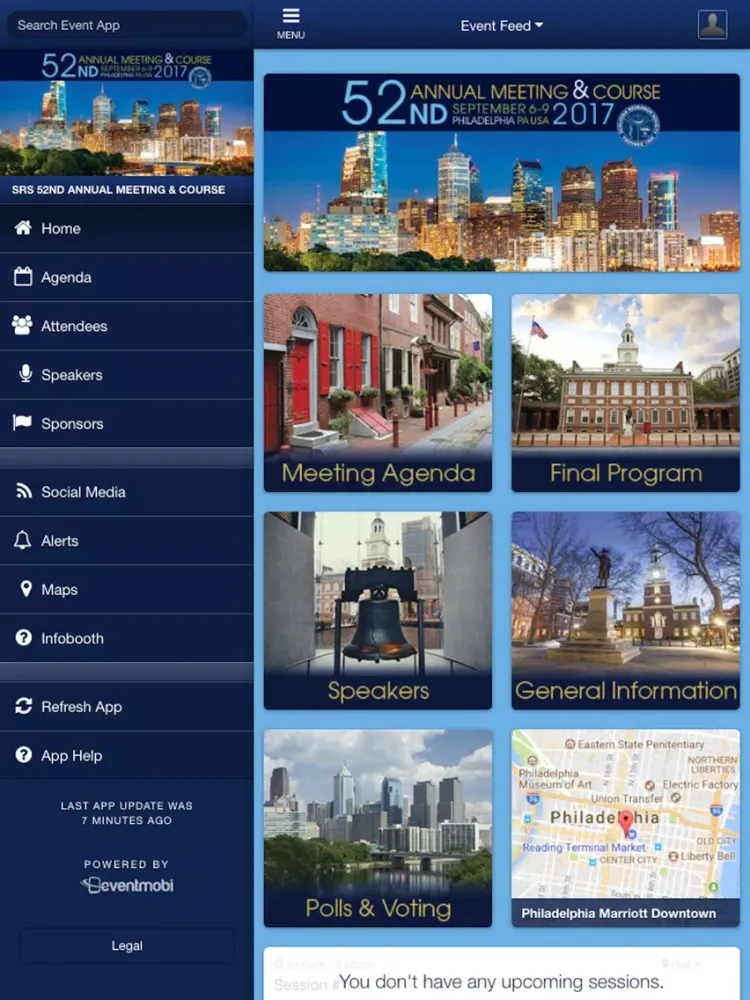Screen dimensions: 750x1000
Task: Tap the Search Event App field
Action: 126,25
